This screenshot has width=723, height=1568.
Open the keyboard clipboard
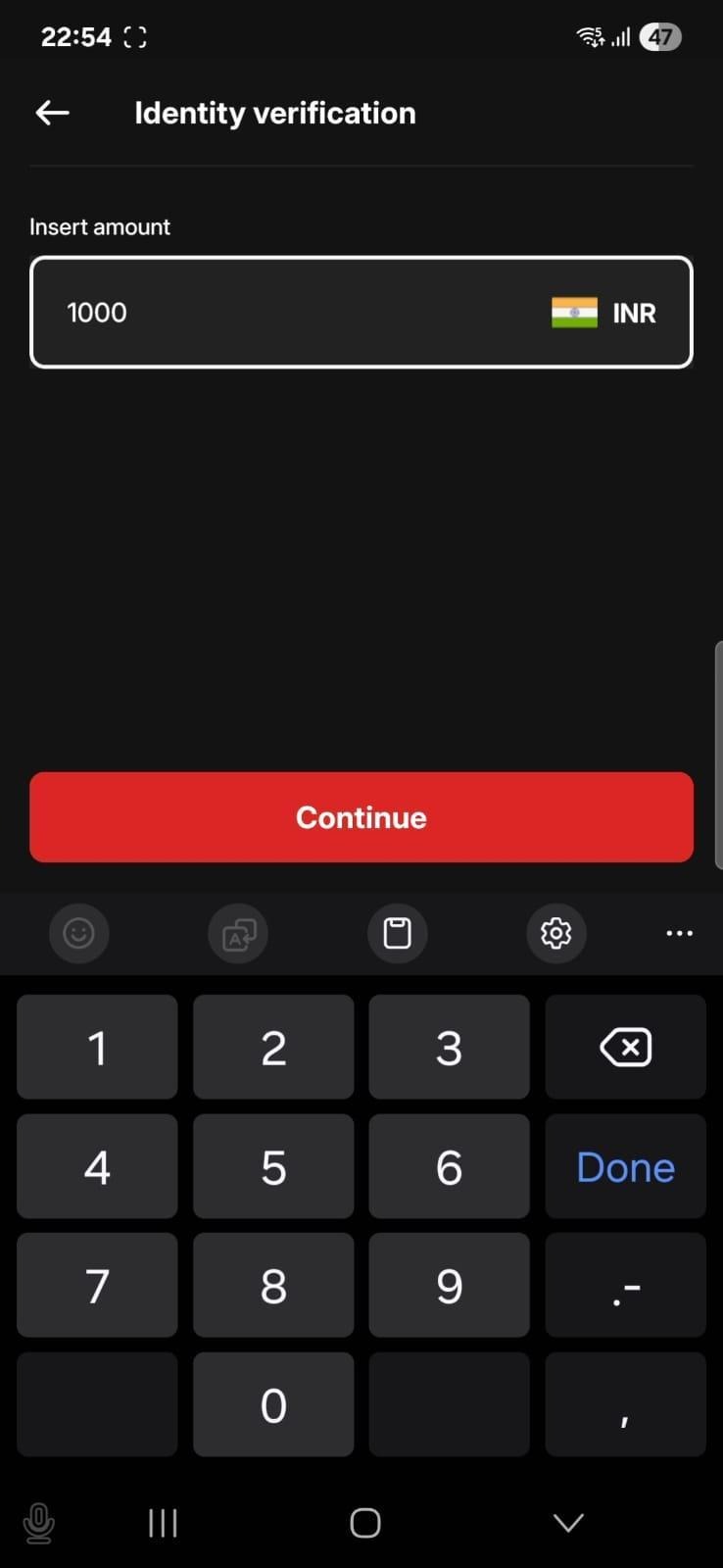tap(397, 933)
